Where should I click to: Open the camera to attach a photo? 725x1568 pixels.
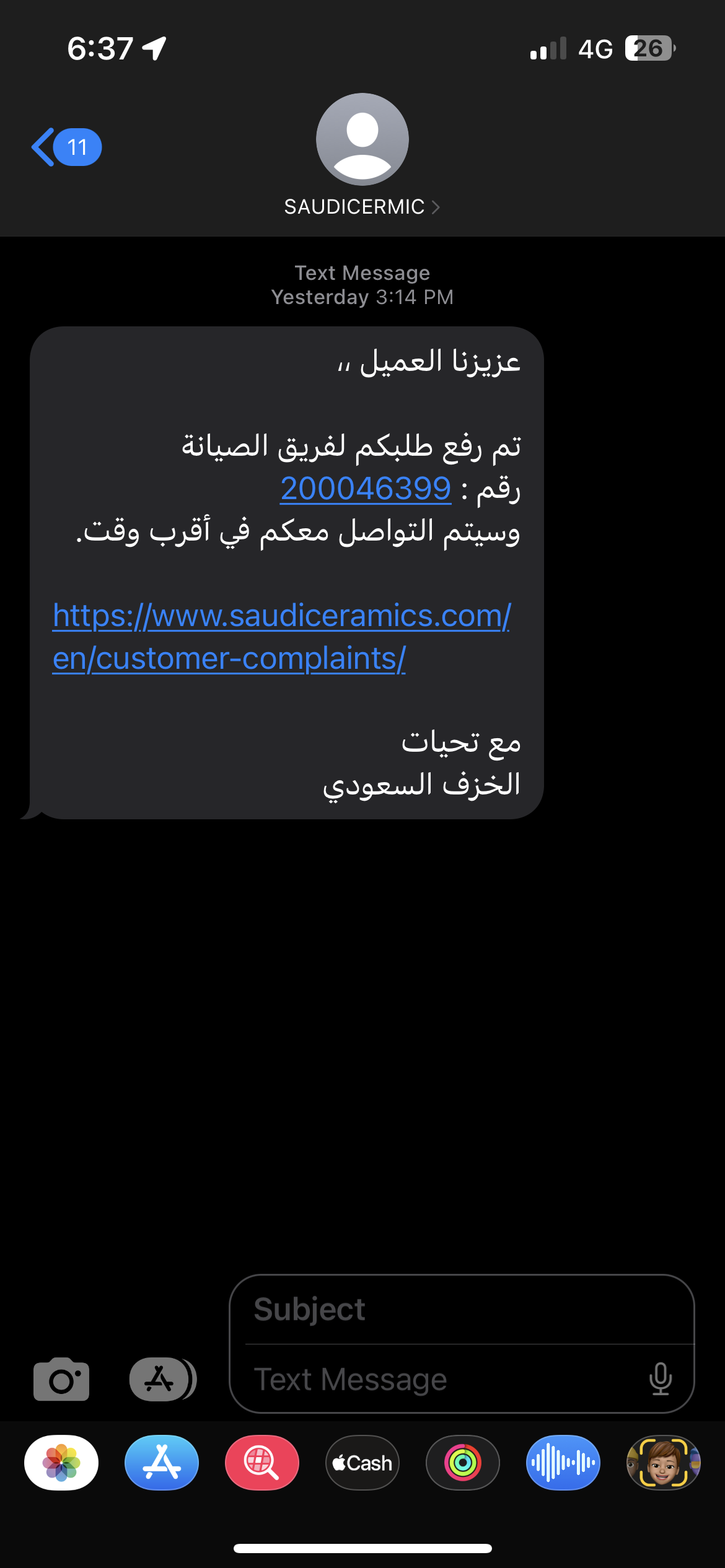pos(61,1379)
